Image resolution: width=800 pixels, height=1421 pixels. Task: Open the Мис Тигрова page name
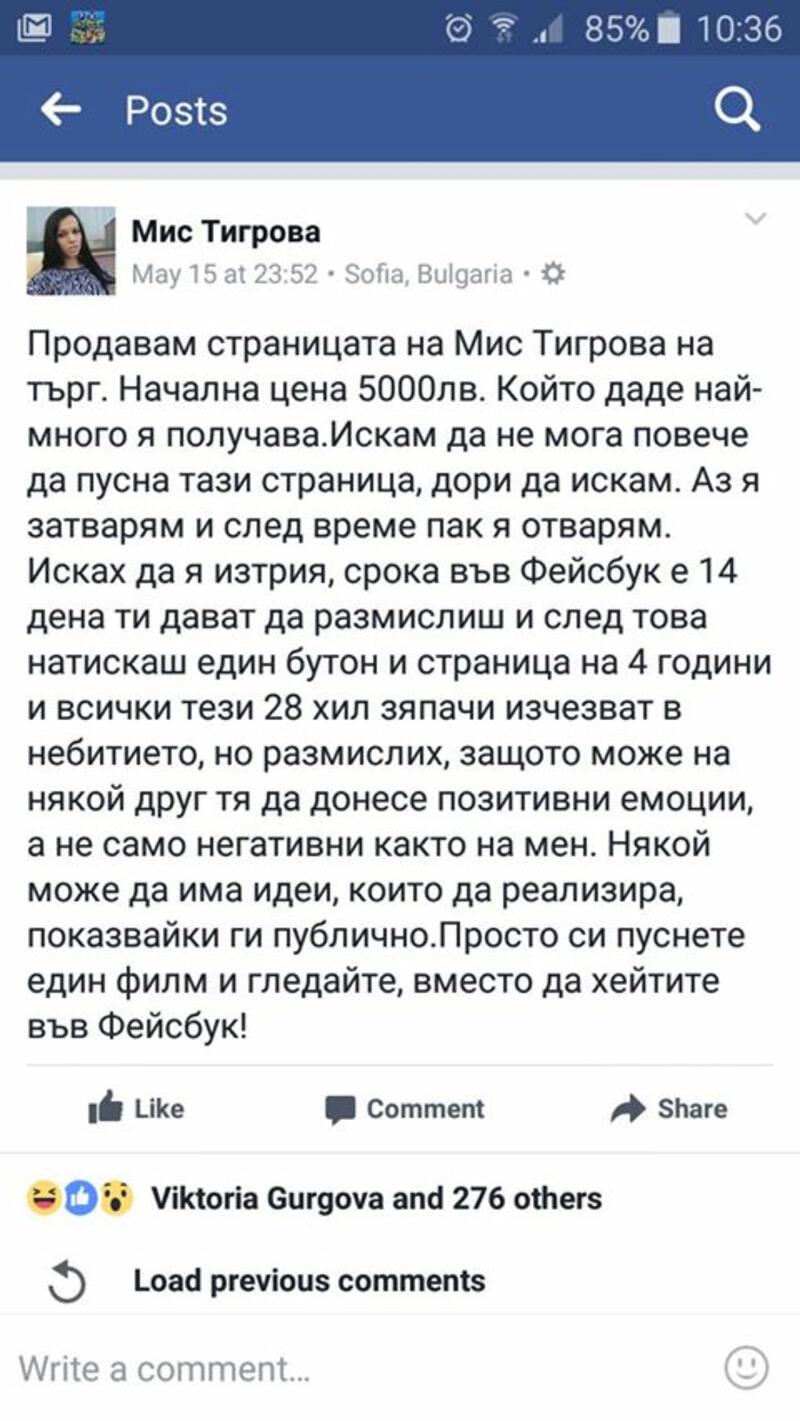click(226, 232)
